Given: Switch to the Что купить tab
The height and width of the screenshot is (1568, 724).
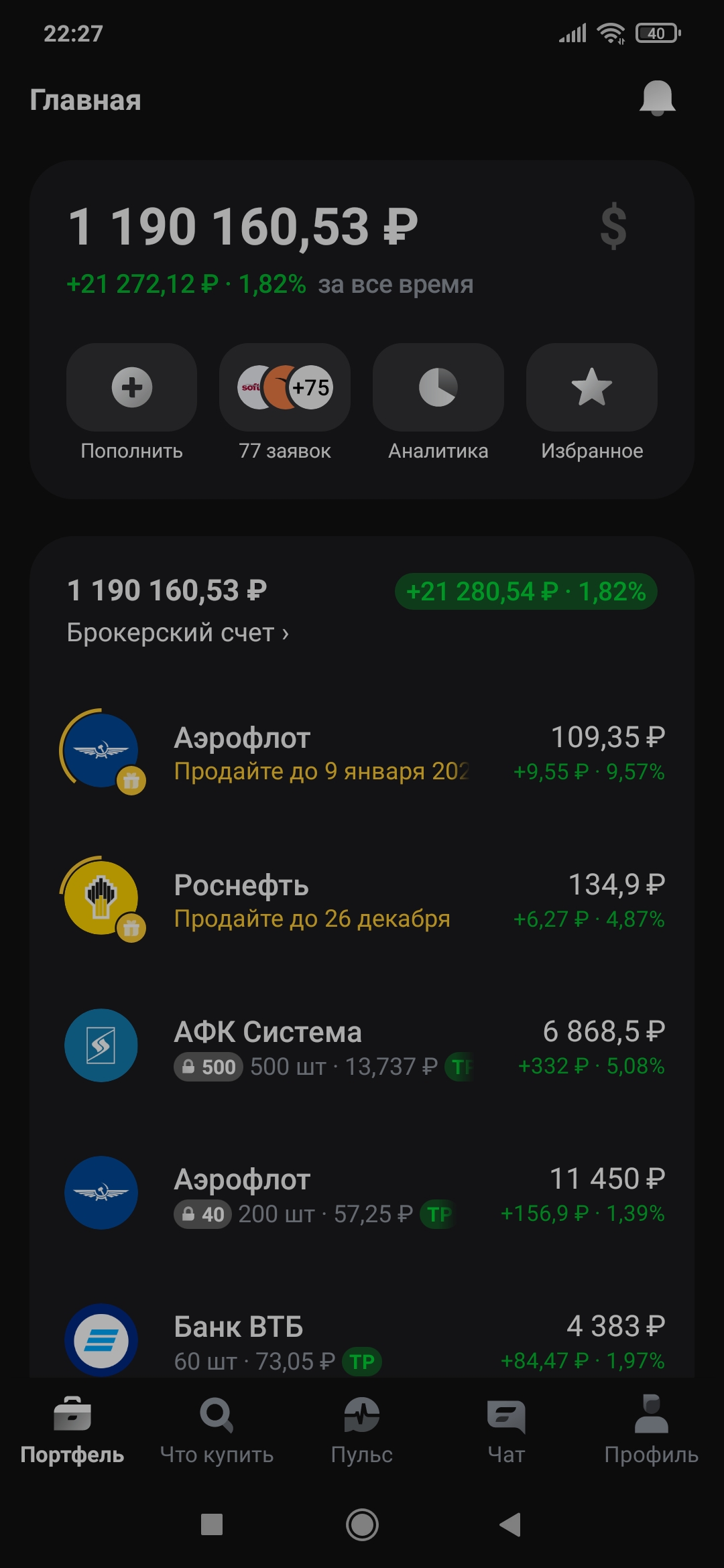Looking at the screenshot, I should click(x=217, y=1427).
